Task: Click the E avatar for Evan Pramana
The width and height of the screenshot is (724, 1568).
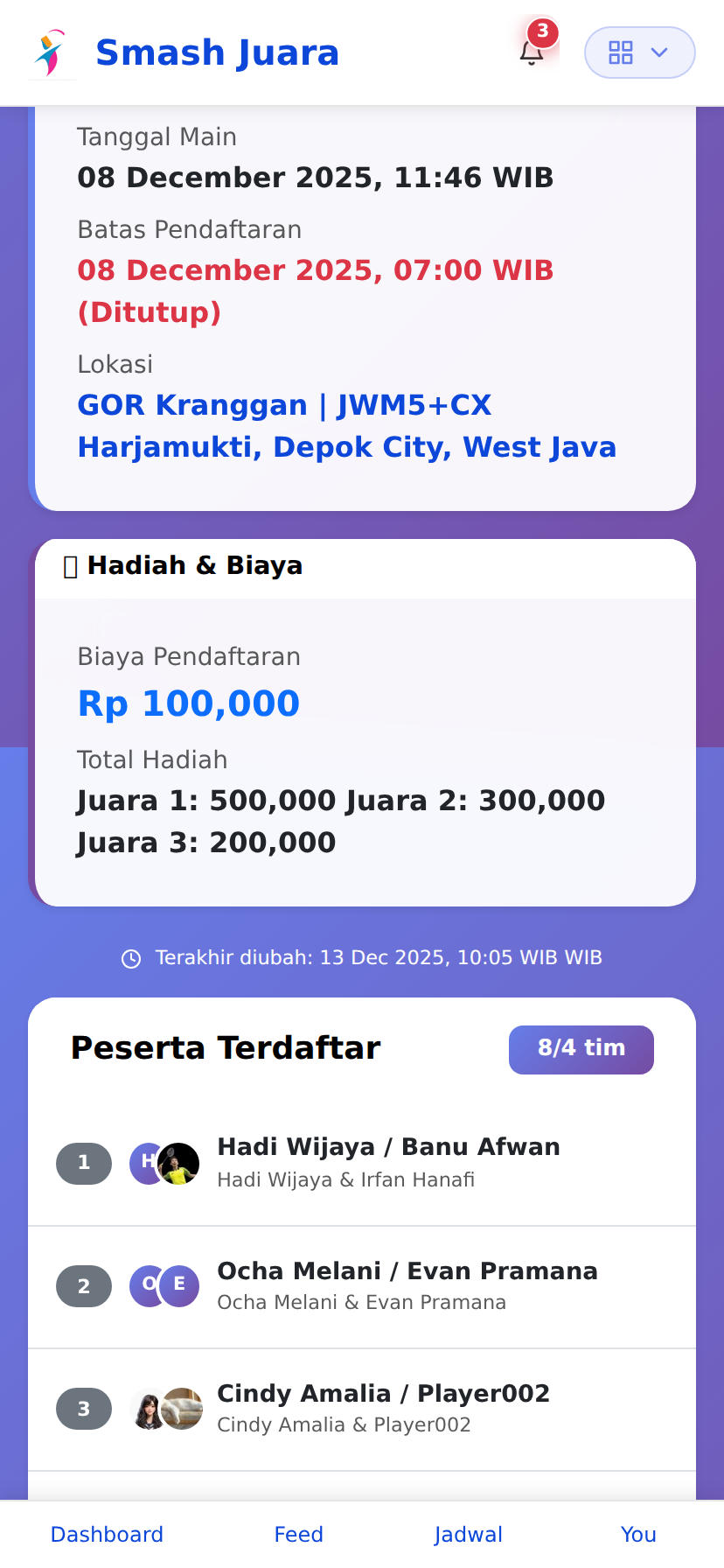Action: pyautogui.click(x=180, y=1286)
